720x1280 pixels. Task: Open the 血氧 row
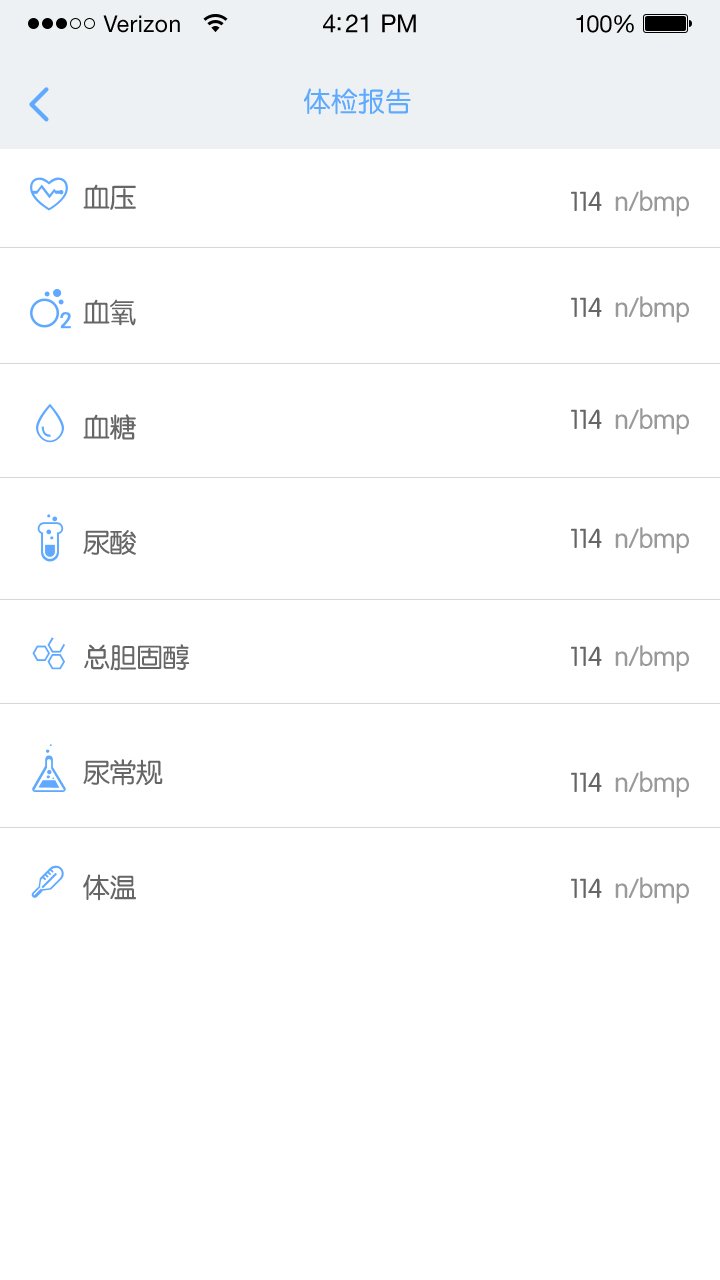click(360, 306)
